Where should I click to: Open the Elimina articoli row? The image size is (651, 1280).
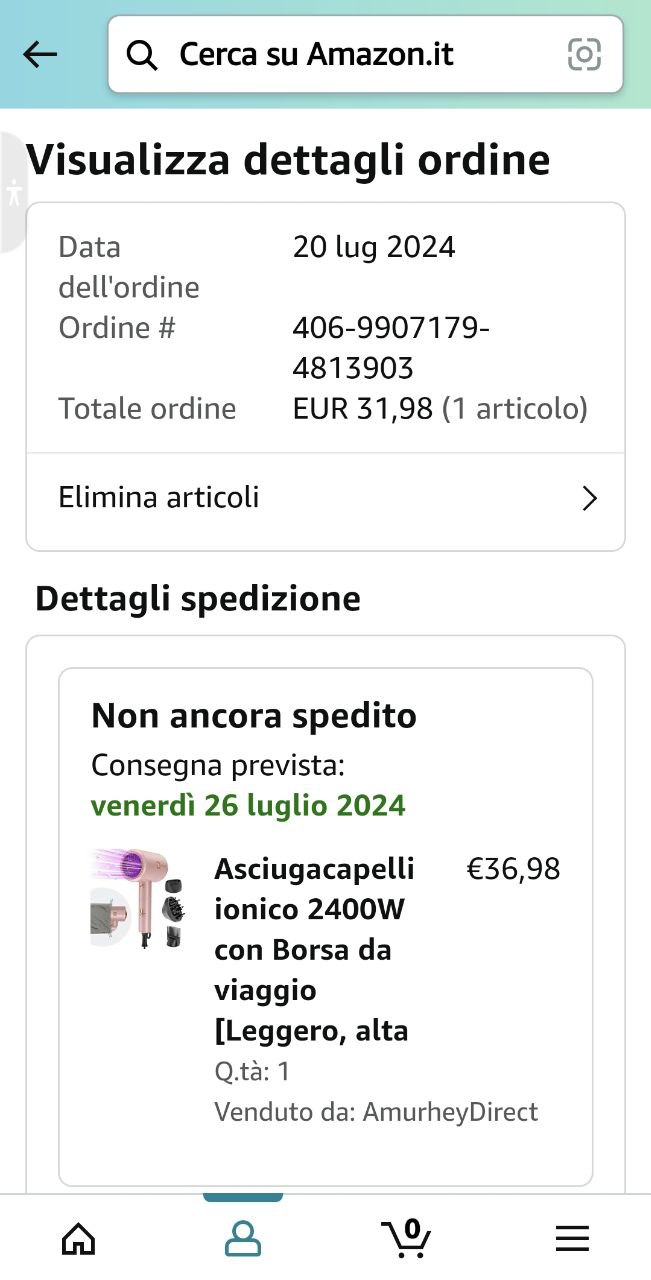pyautogui.click(x=325, y=498)
